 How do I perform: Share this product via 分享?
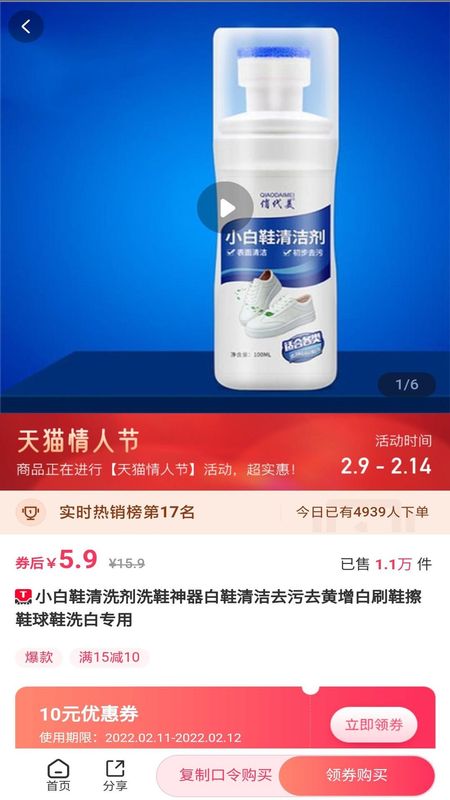[115, 775]
